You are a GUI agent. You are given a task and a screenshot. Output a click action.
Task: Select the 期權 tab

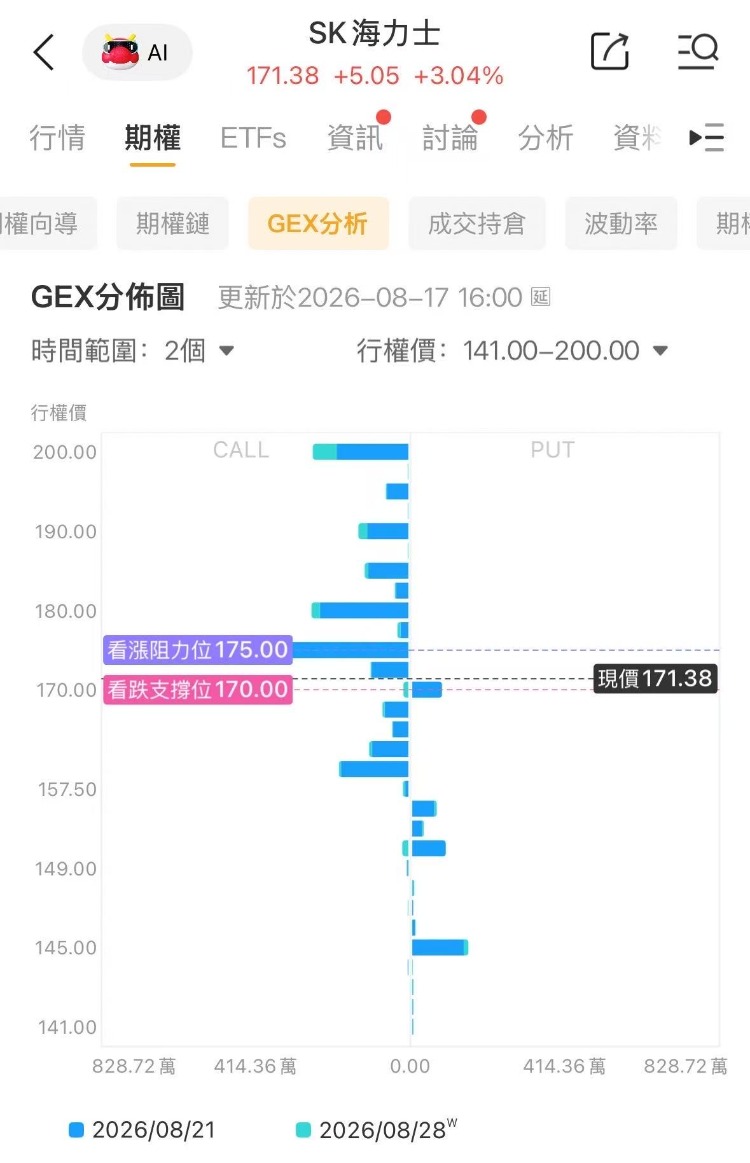pyautogui.click(x=152, y=138)
